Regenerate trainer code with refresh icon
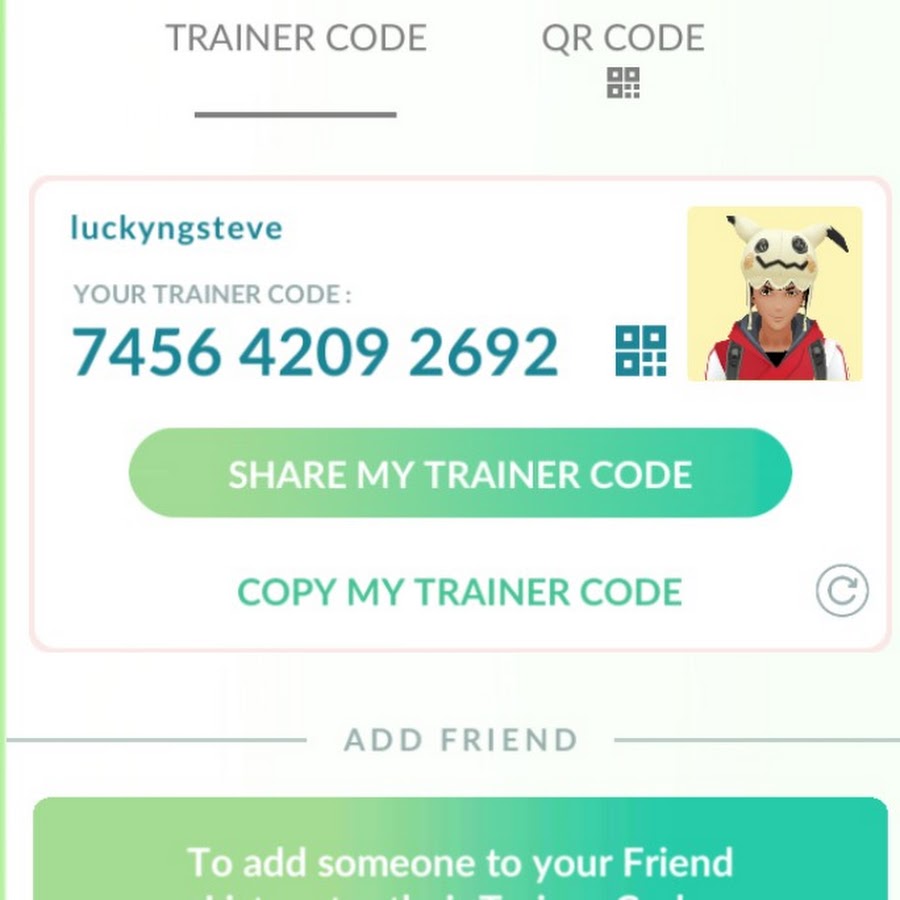This screenshot has height=900, width=900. click(x=842, y=592)
